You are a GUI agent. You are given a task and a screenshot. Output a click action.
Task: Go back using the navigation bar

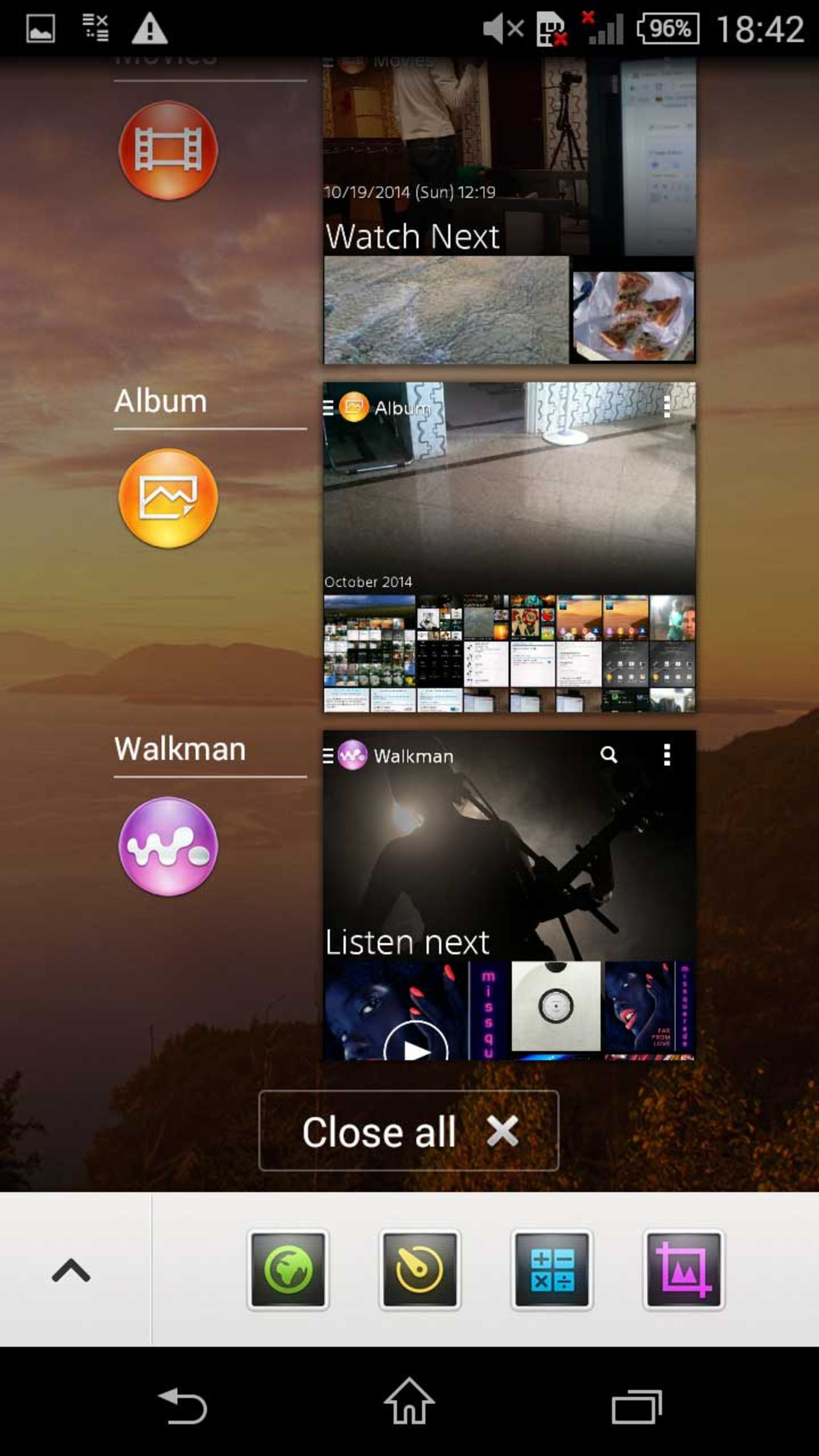(183, 1406)
